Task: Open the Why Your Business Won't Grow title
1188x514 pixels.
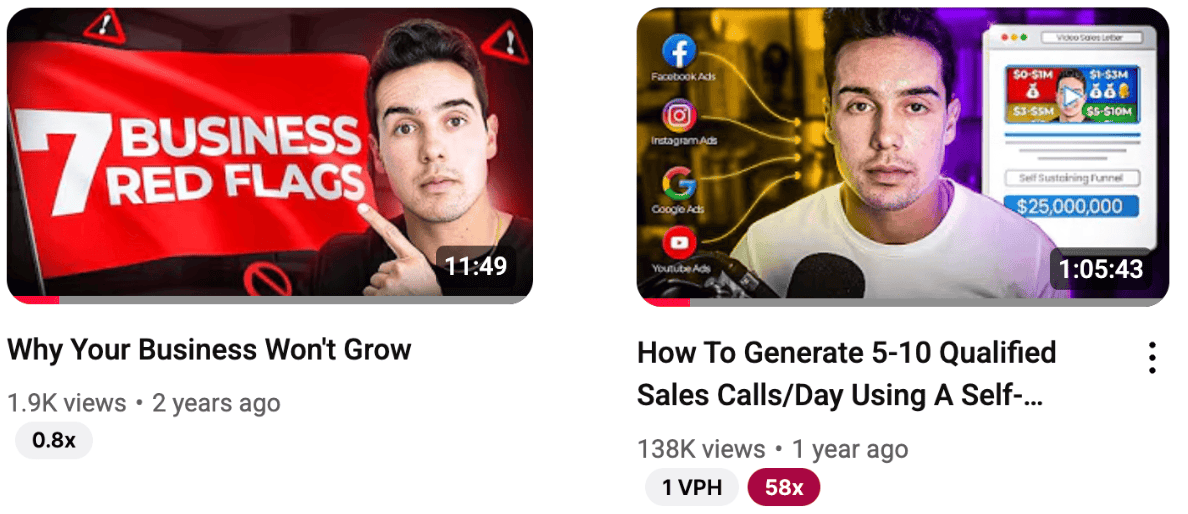Action: pos(209,350)
